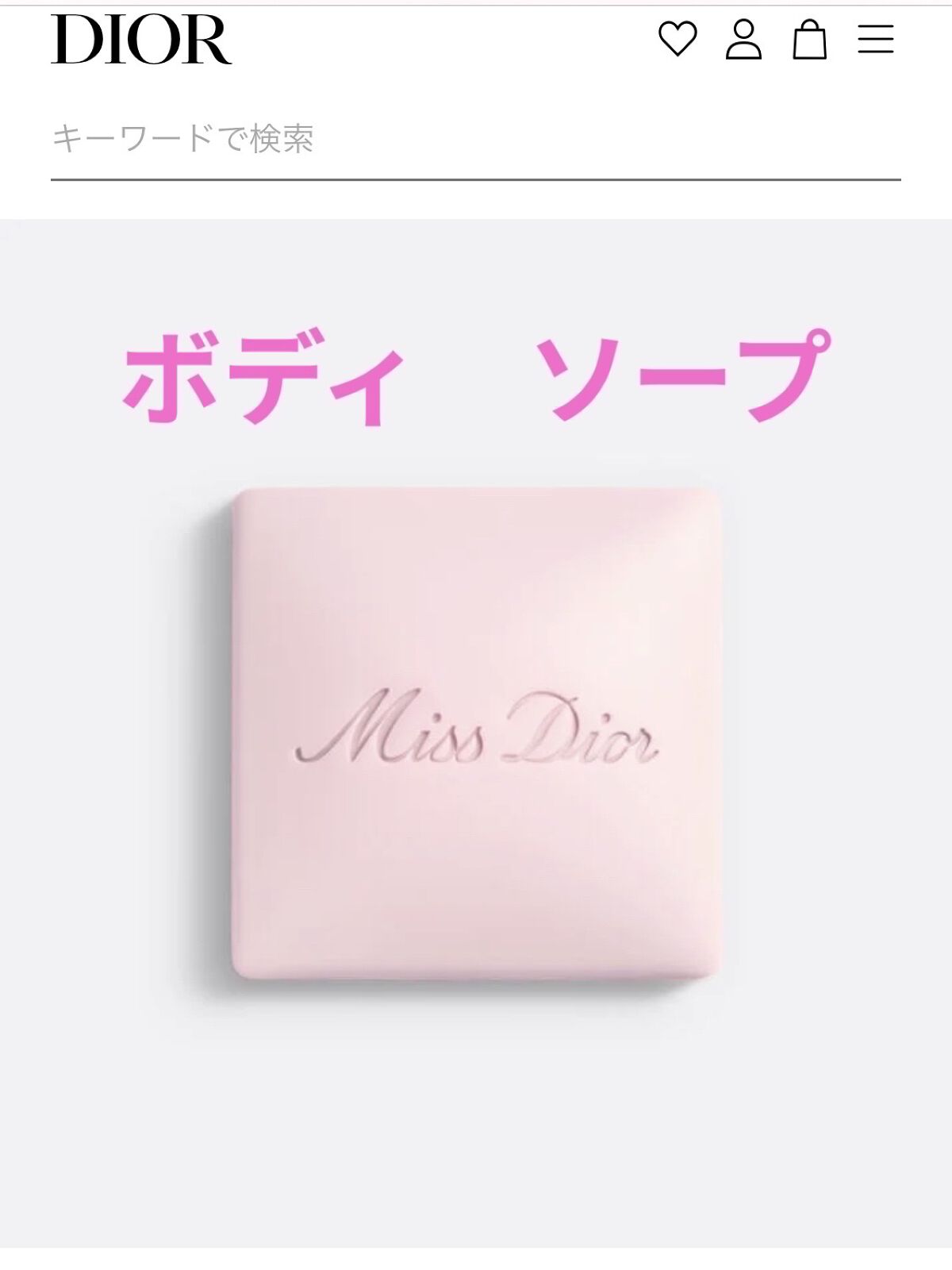
Task: View the shopping bag
Action: point(809,40)
